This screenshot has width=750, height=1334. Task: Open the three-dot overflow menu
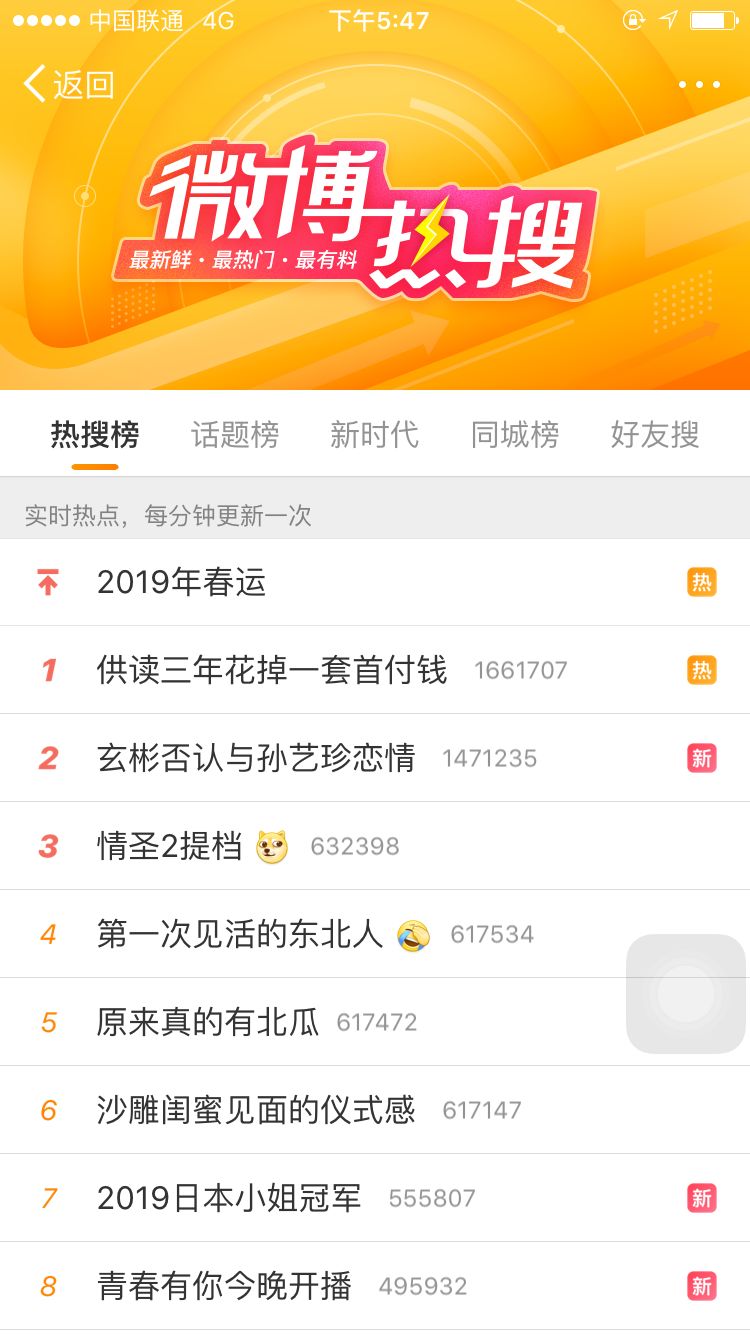tap(699, 85)
